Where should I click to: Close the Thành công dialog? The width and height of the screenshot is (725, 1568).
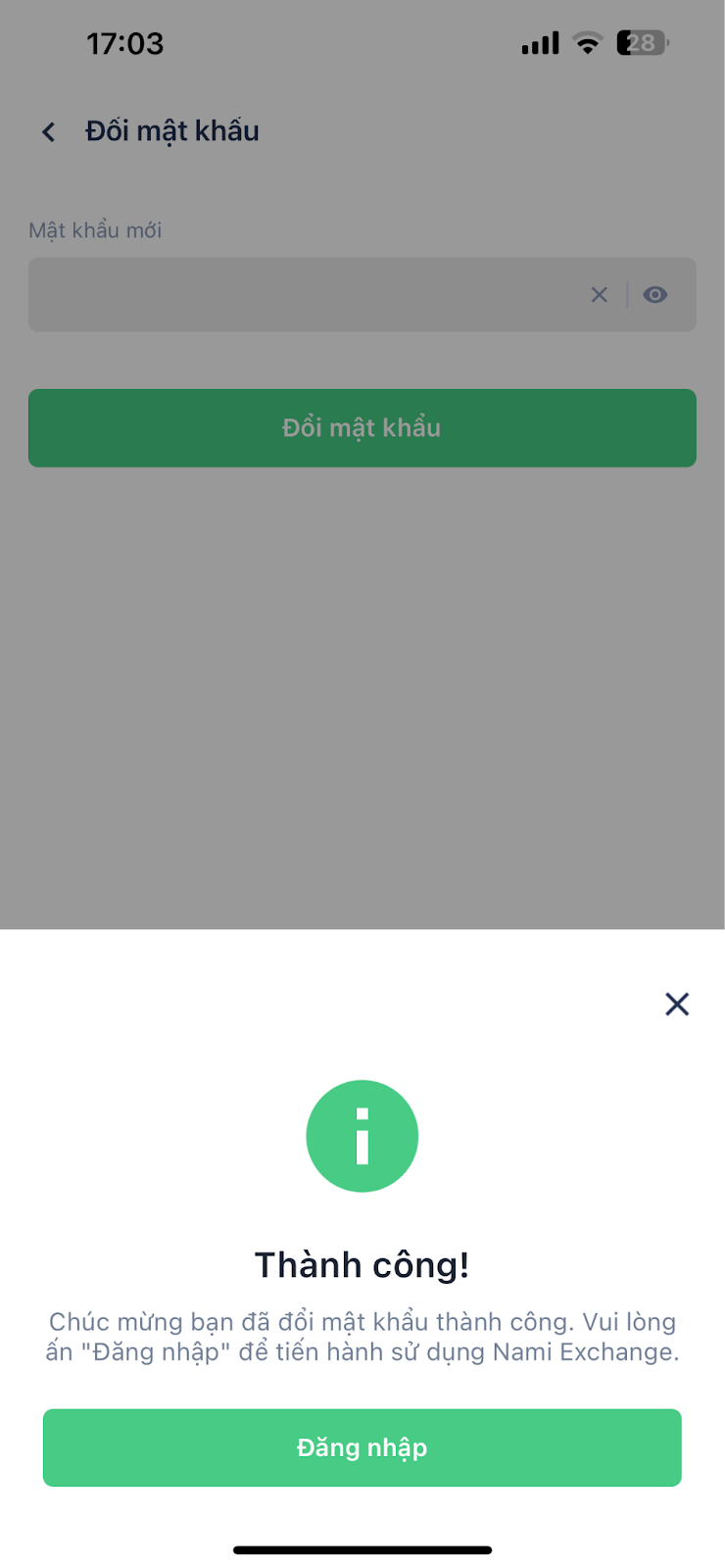pos(677,1004)
